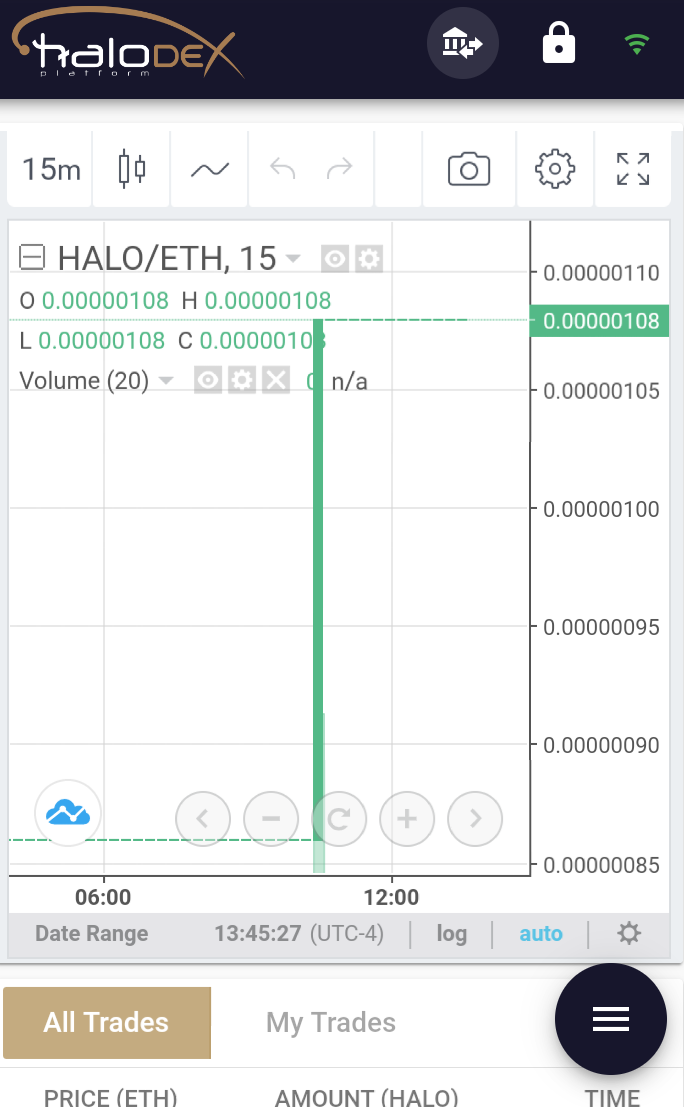Open the floating hamburger menu

[x=610, y=1019]
